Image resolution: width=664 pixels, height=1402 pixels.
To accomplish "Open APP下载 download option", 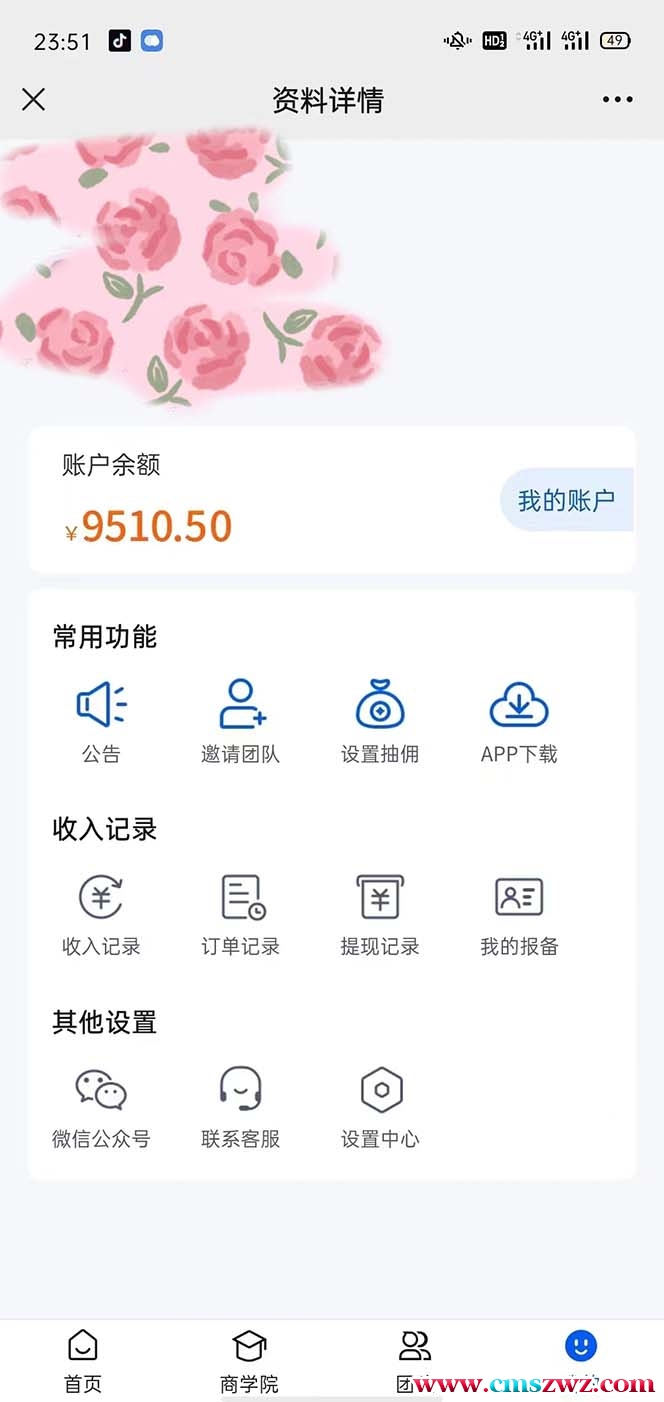I will click(519, 720).
